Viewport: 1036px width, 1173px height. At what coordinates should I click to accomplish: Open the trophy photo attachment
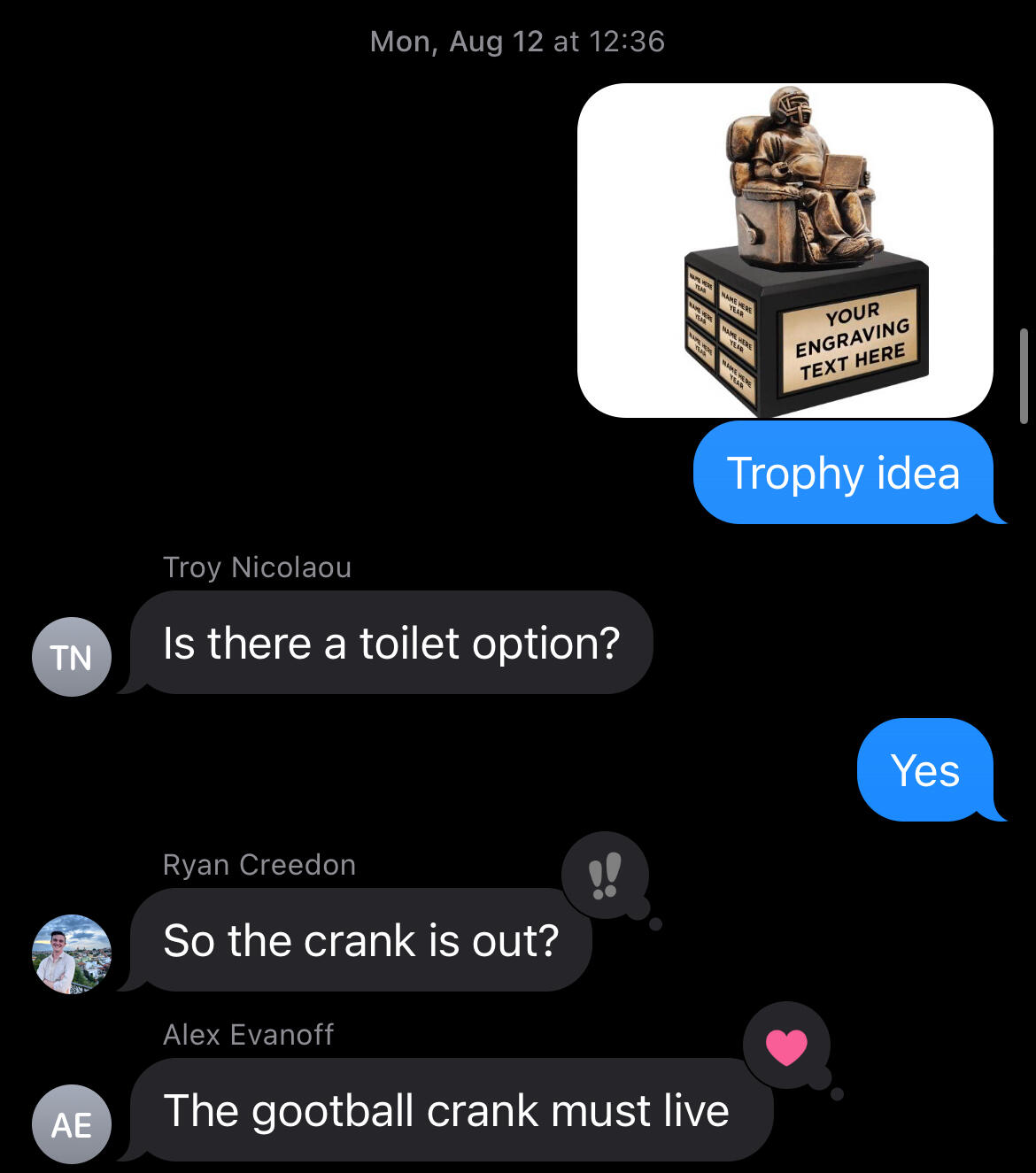[x=785, y=251]
